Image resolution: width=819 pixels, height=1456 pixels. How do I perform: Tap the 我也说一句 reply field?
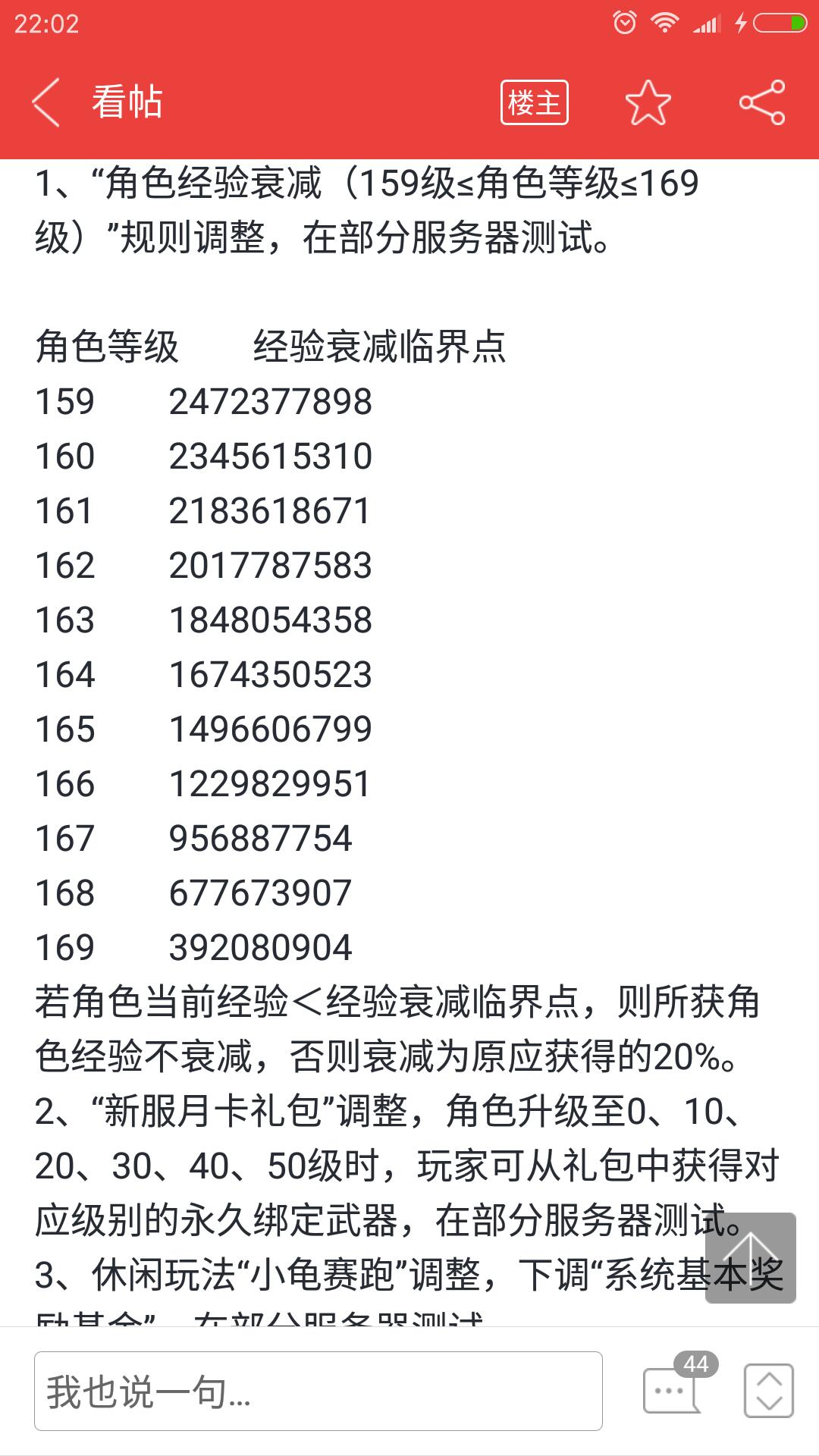[x=318, y=1392]
